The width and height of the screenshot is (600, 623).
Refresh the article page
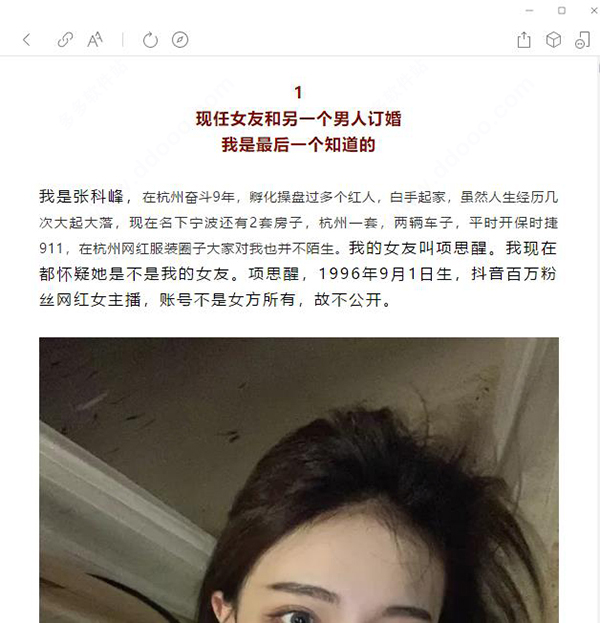pos(151,40)
